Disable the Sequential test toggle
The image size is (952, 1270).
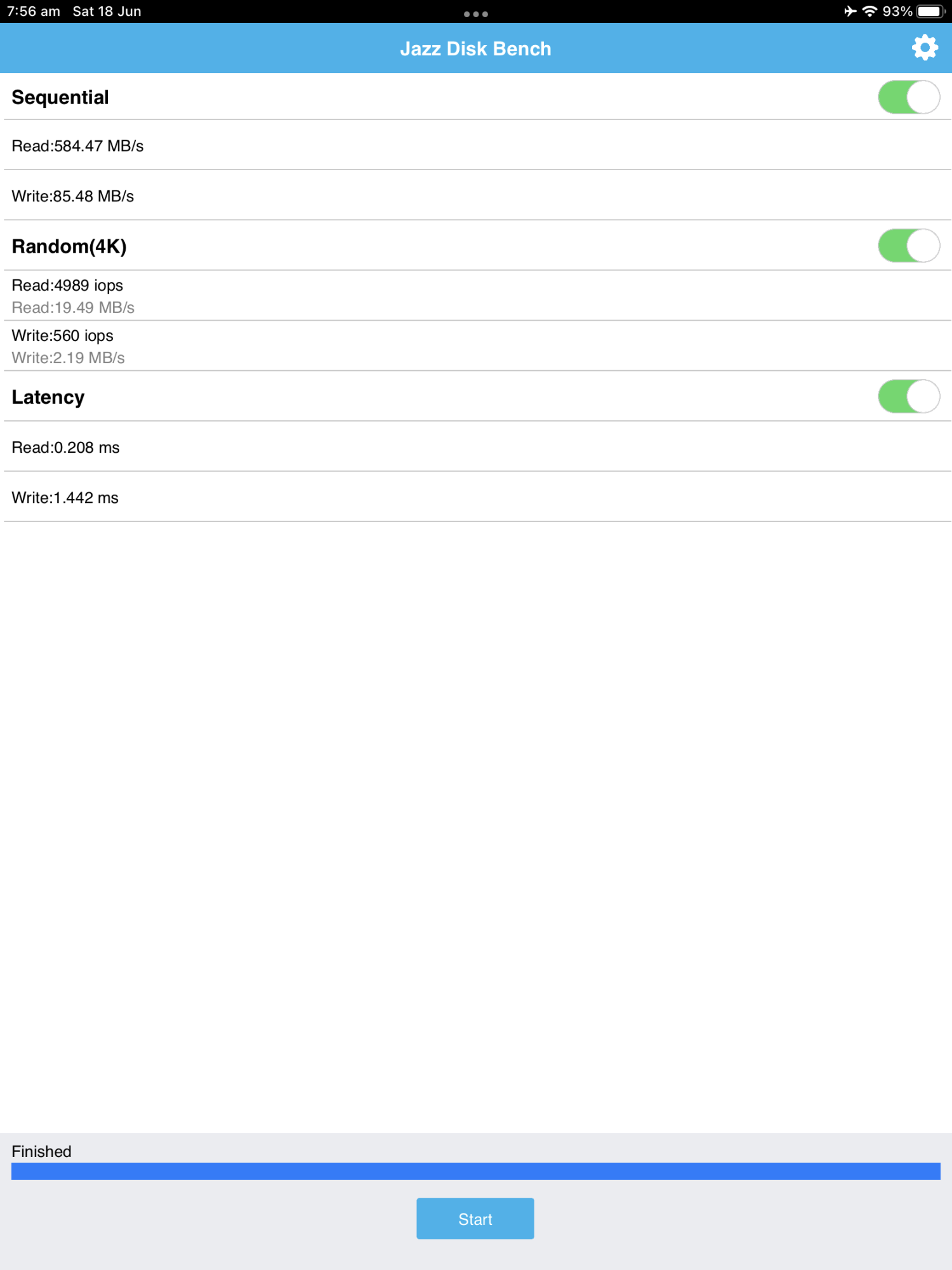908,97
